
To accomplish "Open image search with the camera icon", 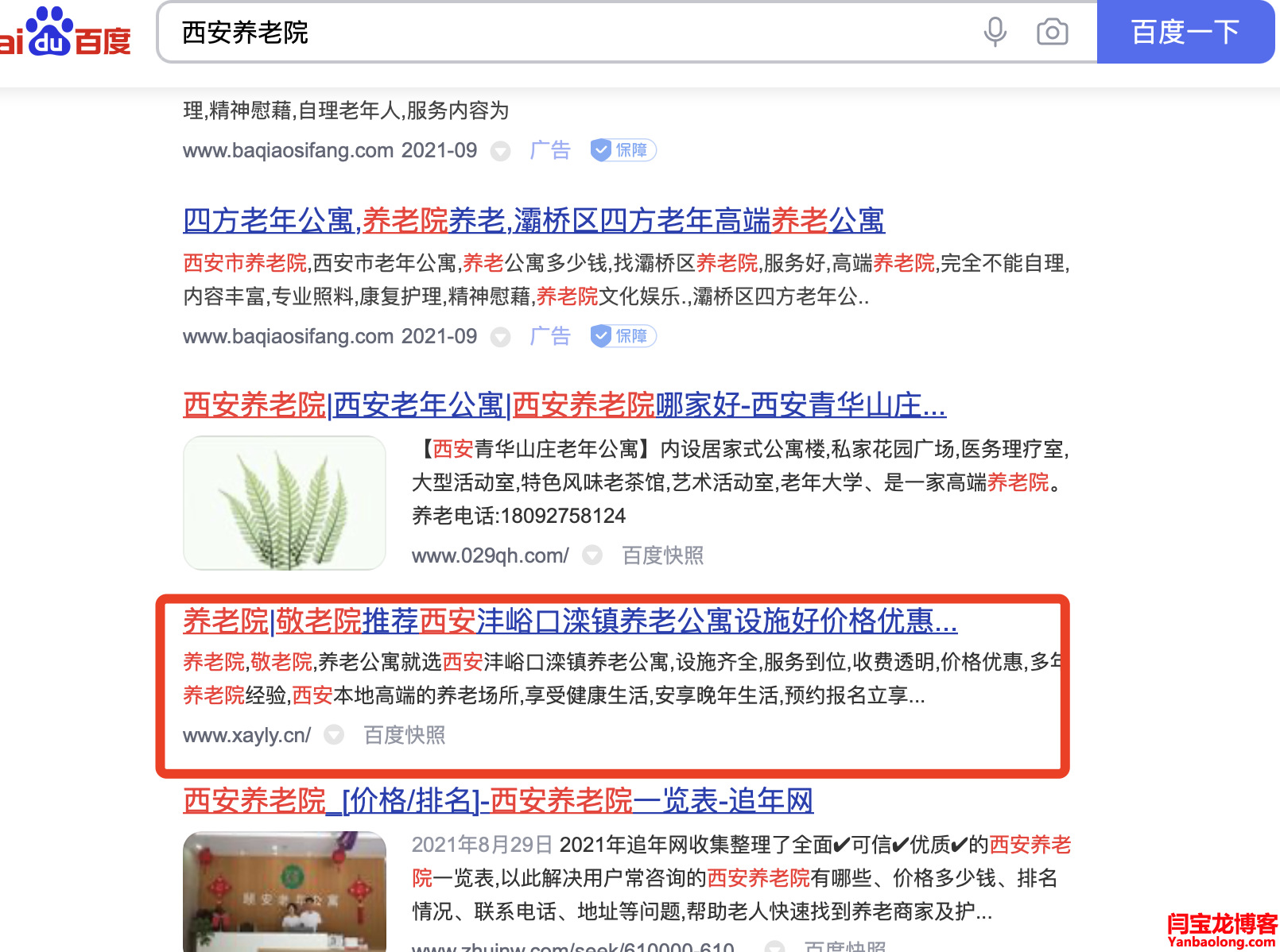I will pyautogui.click(x=1052, y=33).
